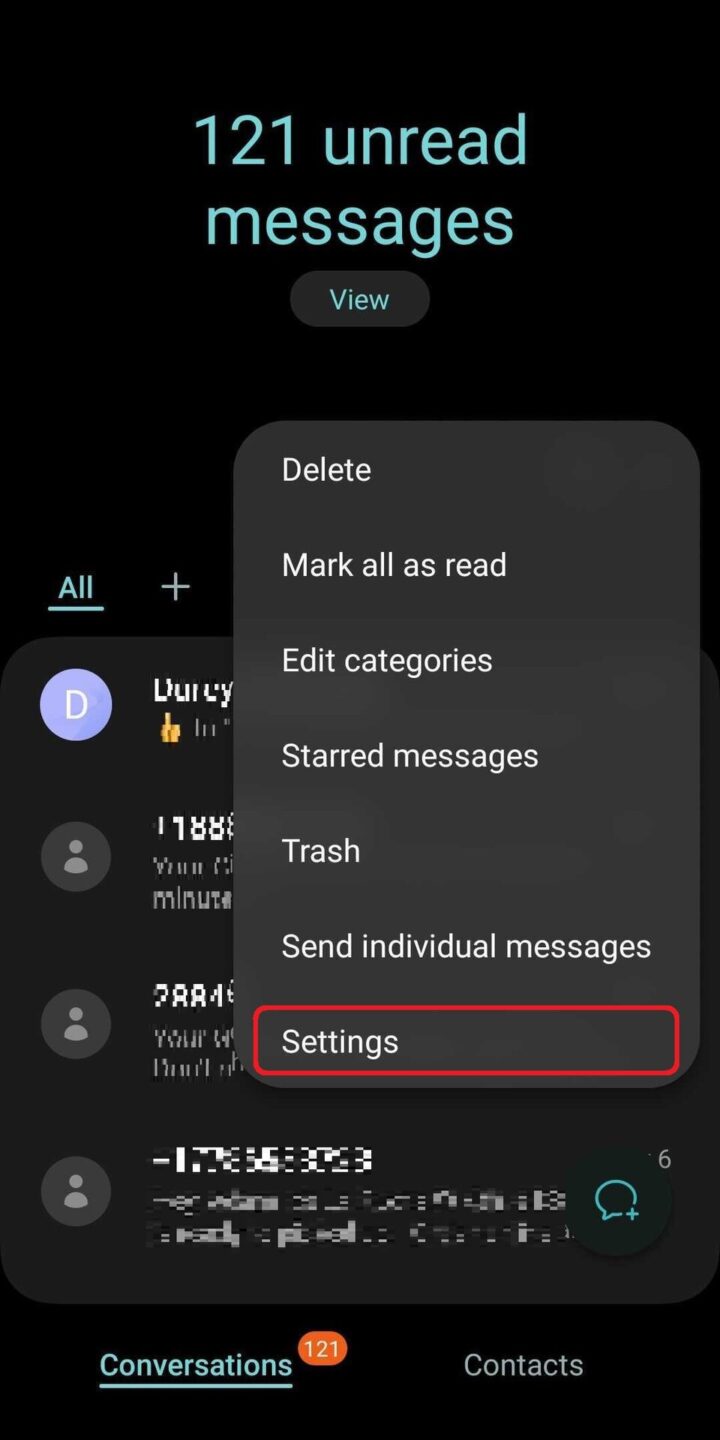Image resolution: width=720 pixels, height=1440 pixels.
Task: Select Delete from the menu
Action: (x=466, y=469)
